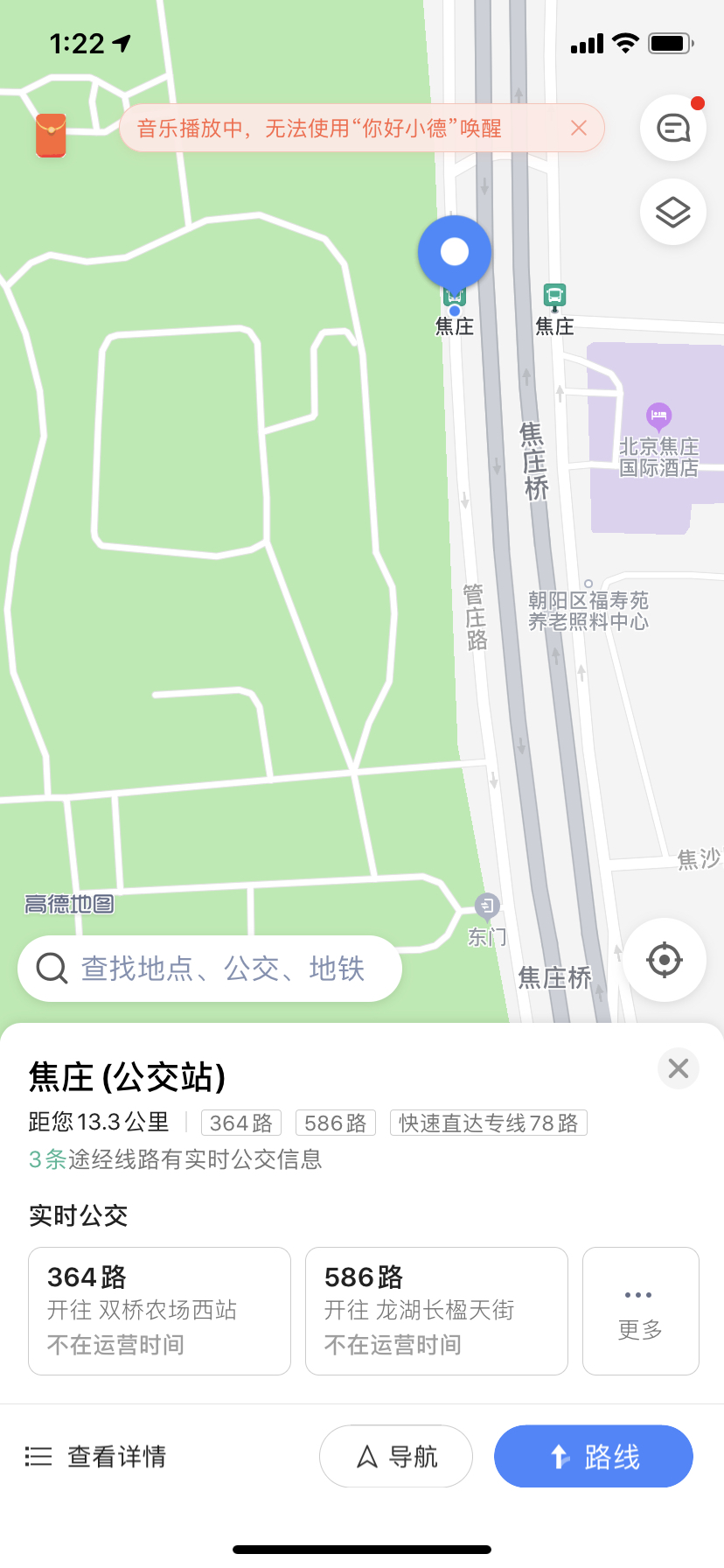Open the map layers selector

click(x=673, y=213)
